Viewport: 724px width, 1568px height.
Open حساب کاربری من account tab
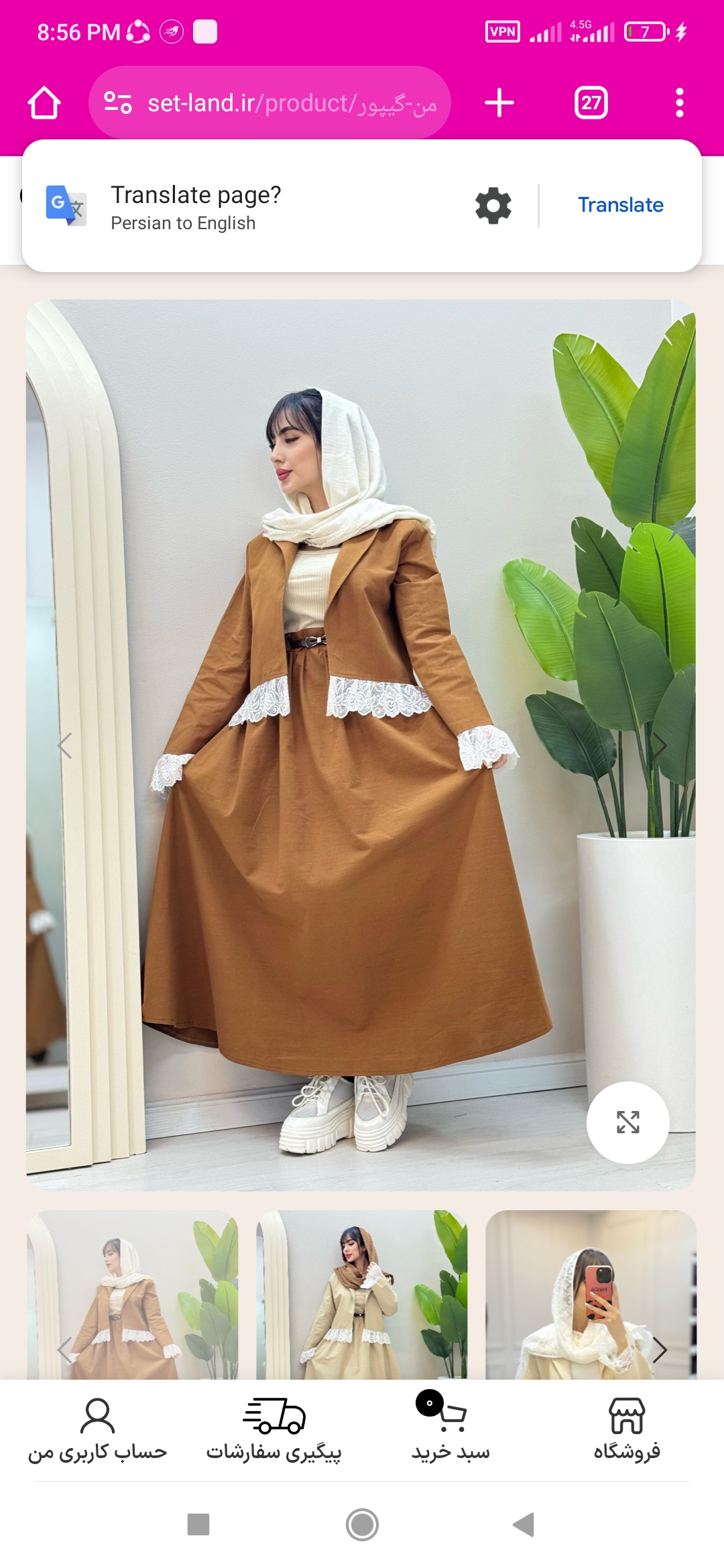(x=97, y=1429)
